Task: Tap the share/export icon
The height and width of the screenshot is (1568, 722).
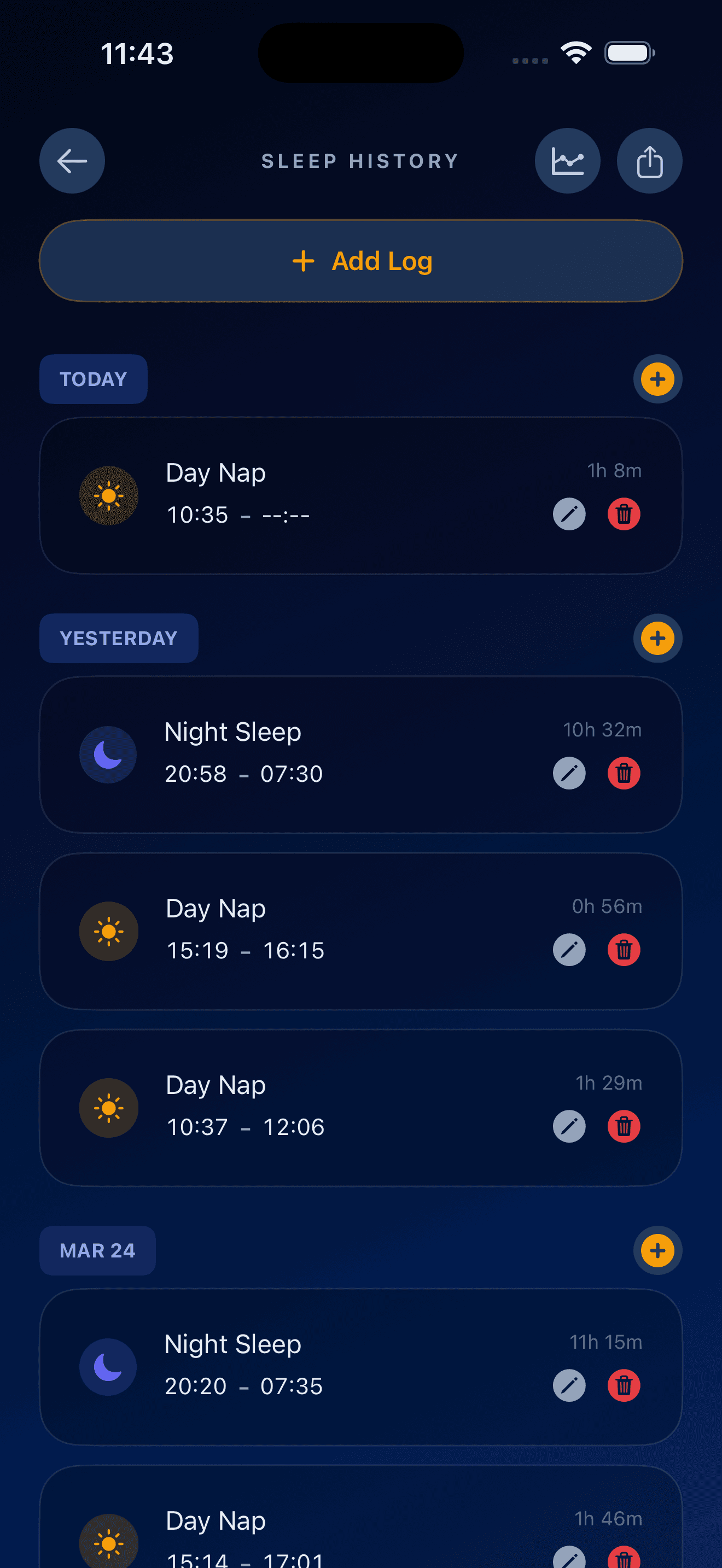Action: click(650, 161)
